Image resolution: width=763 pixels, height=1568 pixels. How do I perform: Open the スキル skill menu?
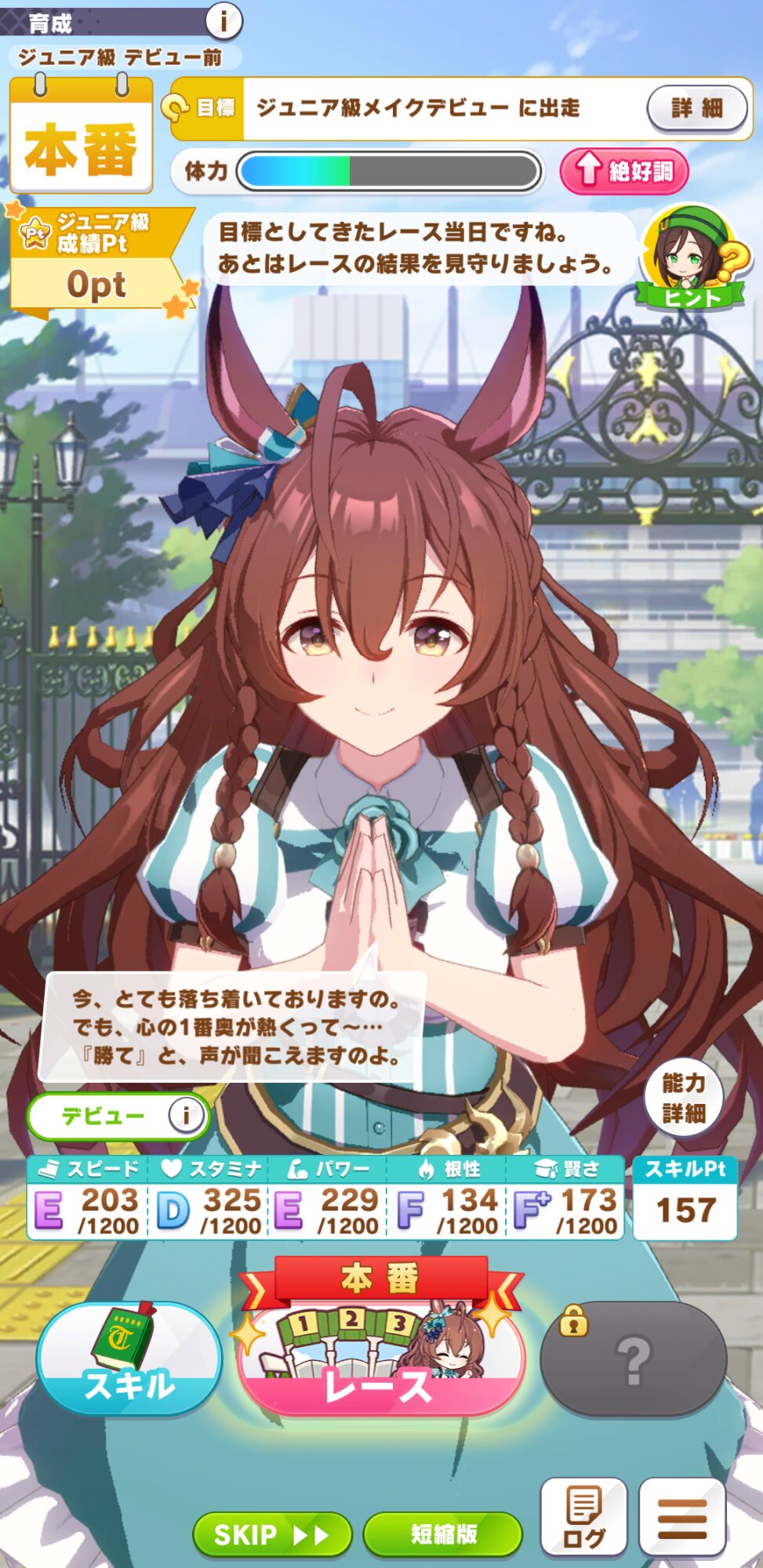click(x=129, y=1359)
